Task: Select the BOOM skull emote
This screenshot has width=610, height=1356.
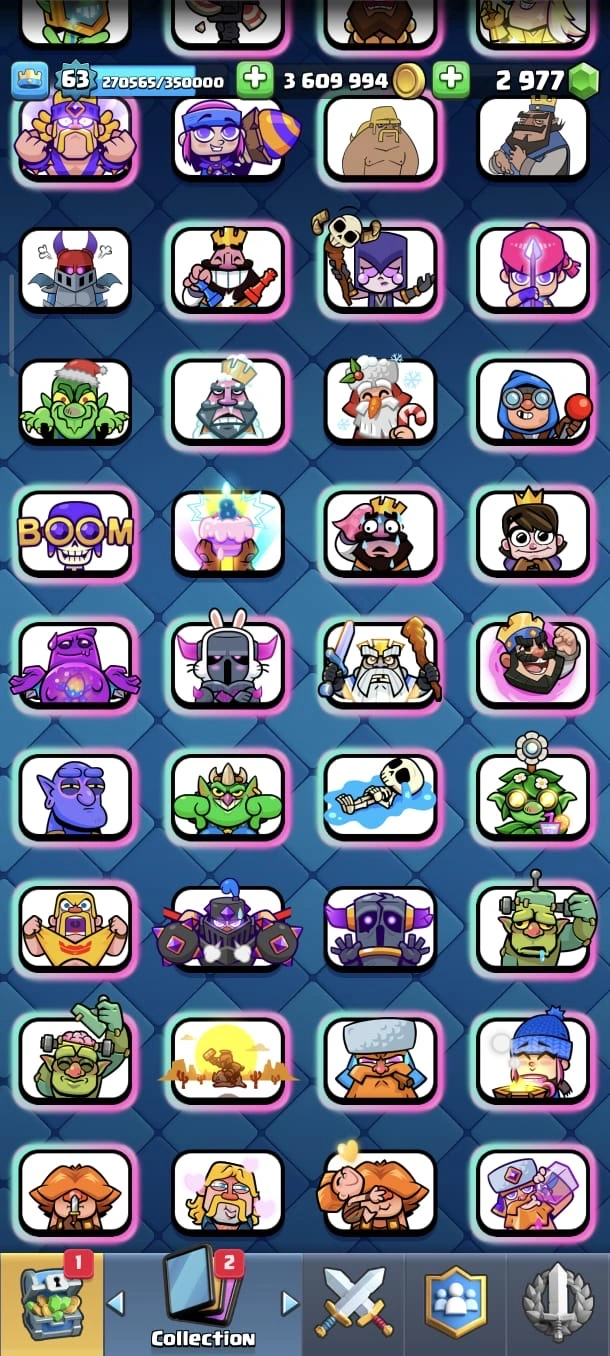Action: click(76, 535)
